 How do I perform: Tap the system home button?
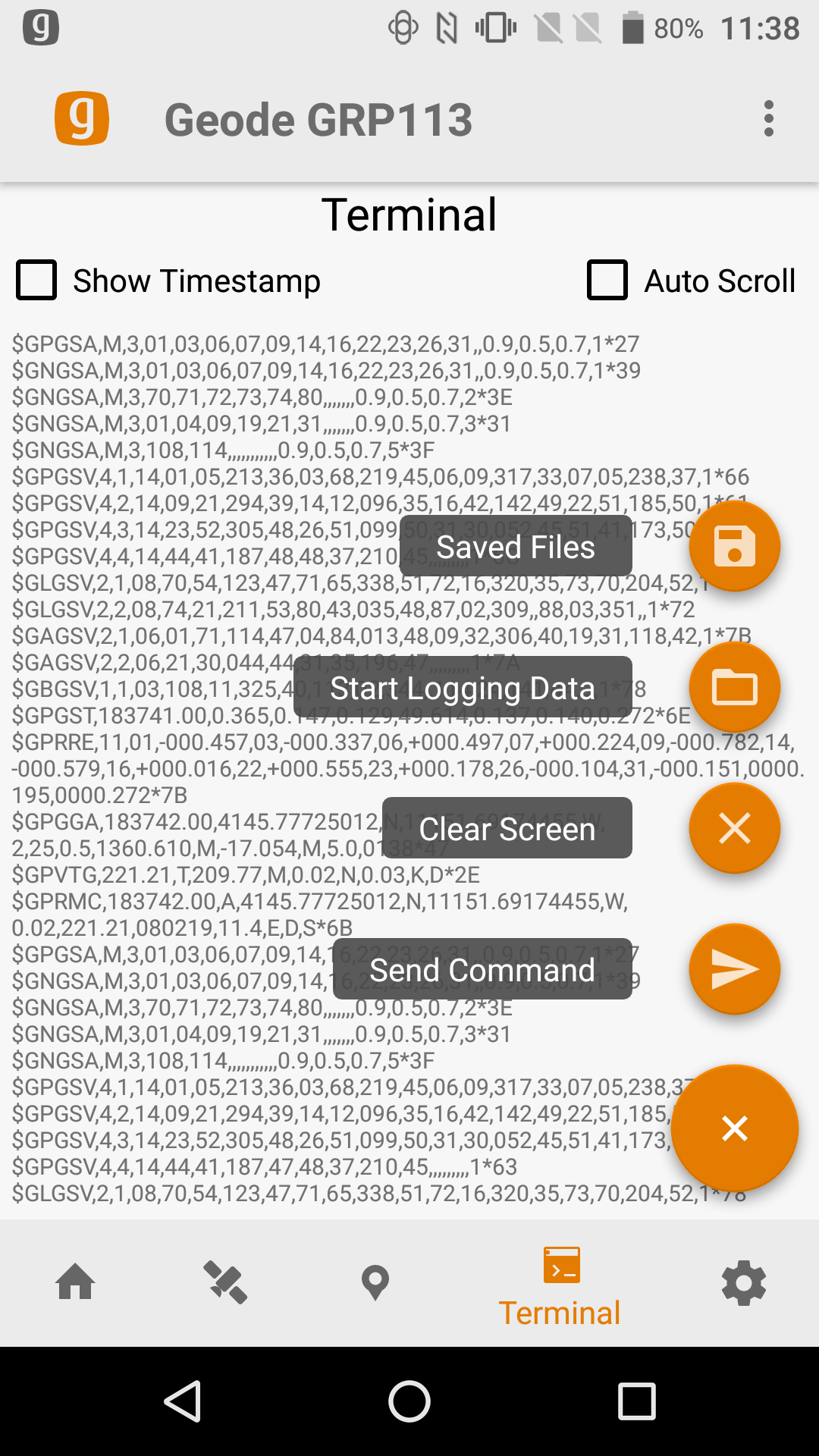[x=409, y=1401]
